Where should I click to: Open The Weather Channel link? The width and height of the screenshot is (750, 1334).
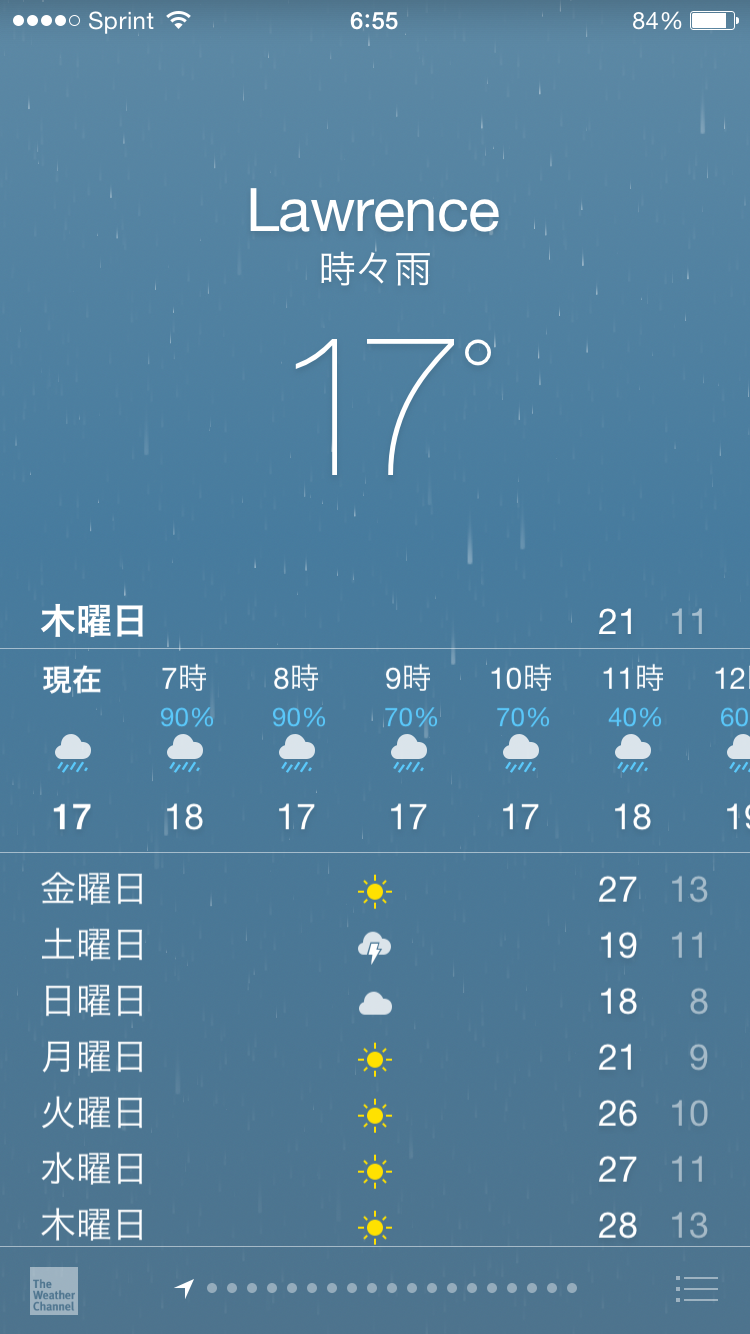click(x=54, y=1290)
